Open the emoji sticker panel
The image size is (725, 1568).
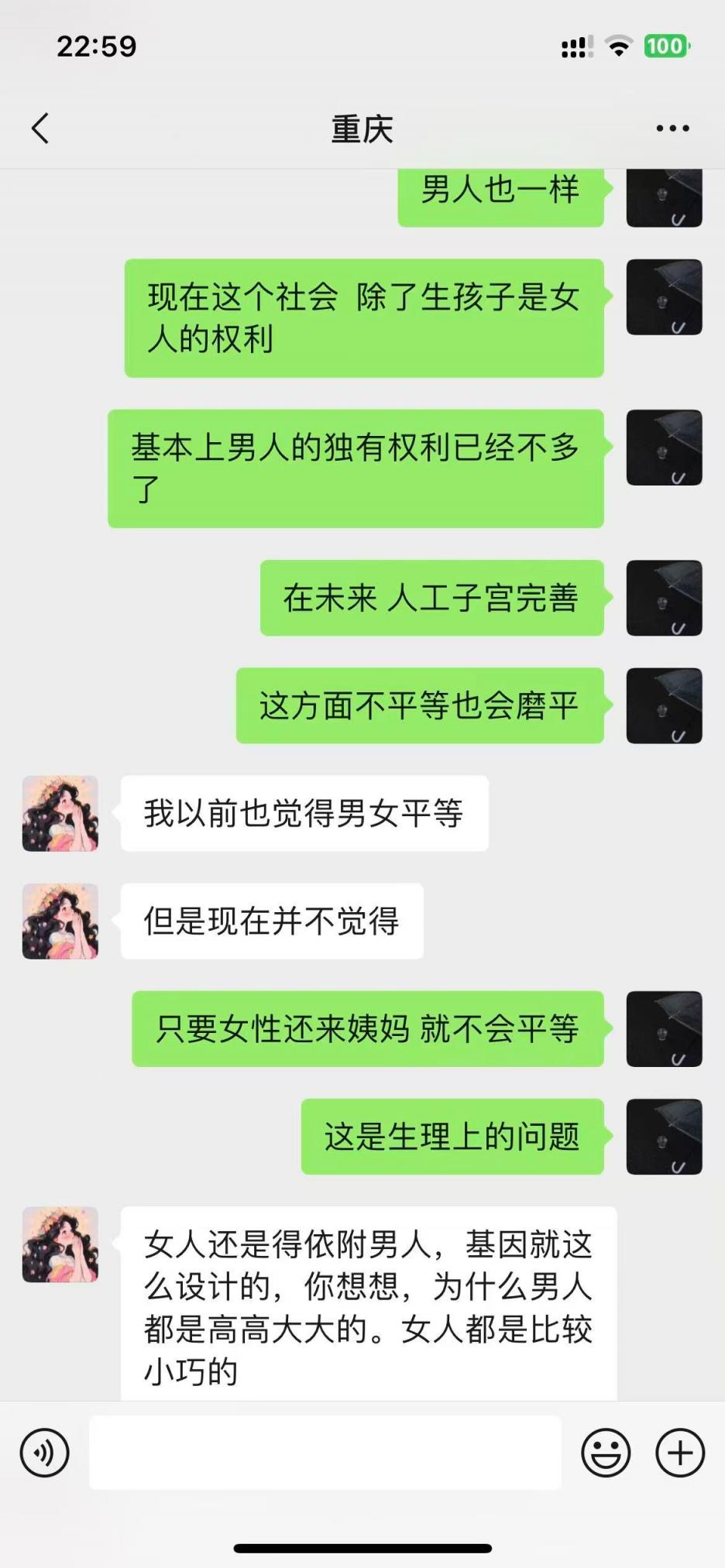[606, 1453]
